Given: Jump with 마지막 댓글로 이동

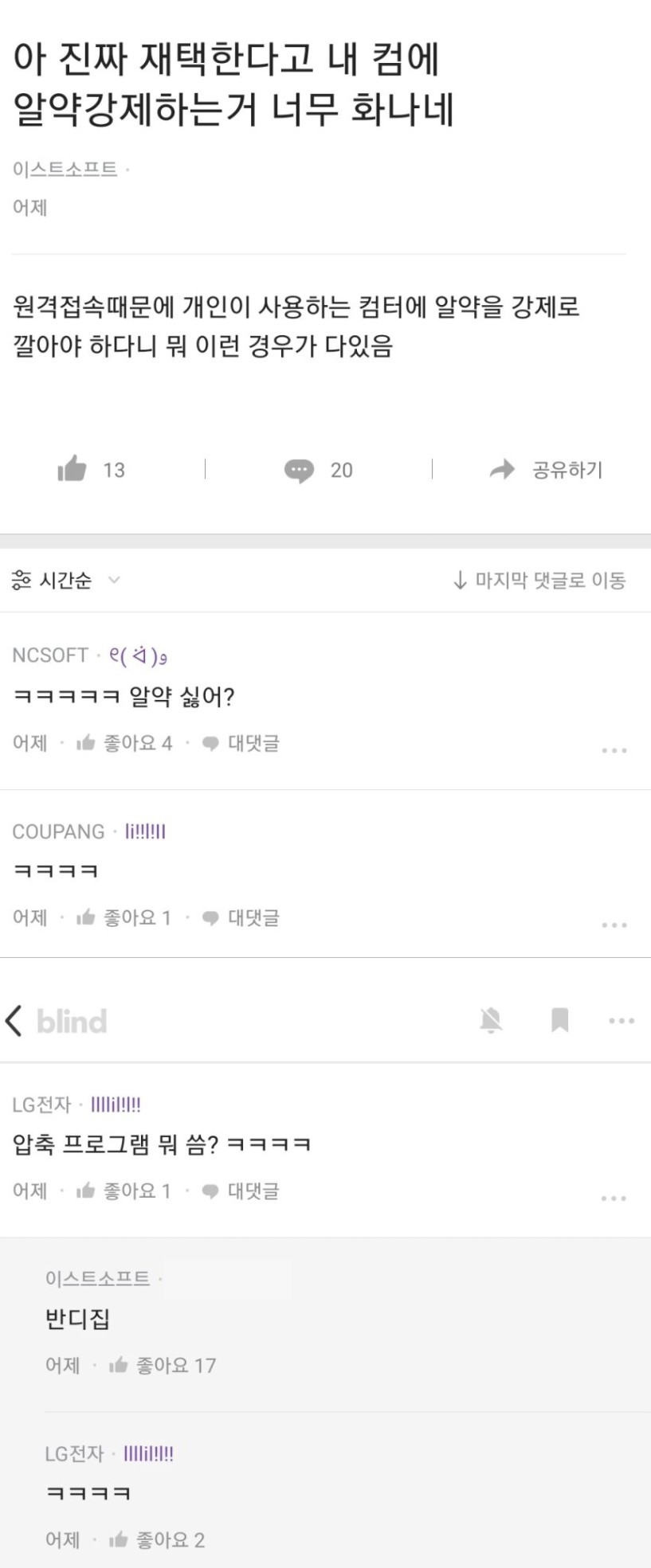Looking at the screenshot, I should (x=539, y=581).
